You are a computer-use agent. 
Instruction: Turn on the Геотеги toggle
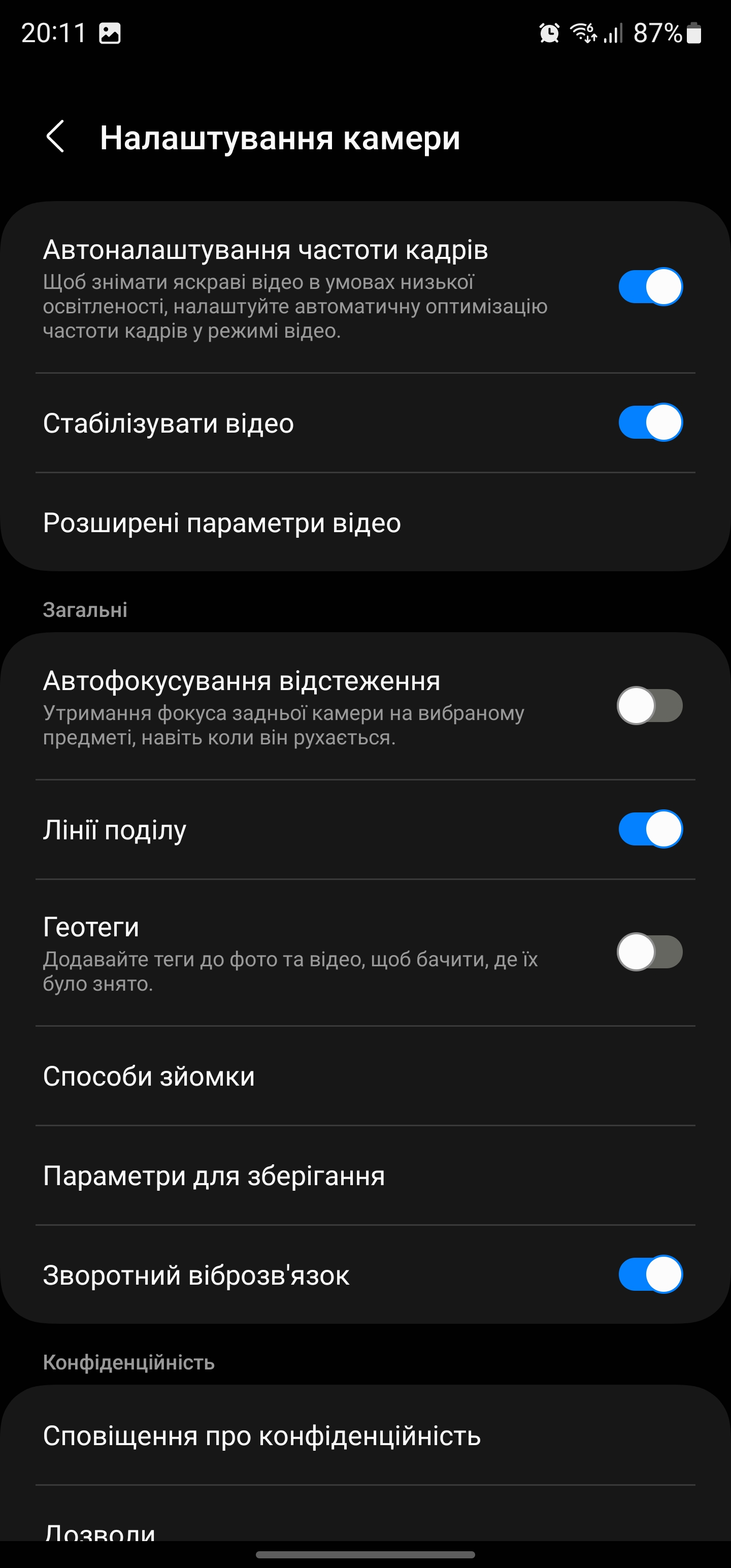[x=649, y=952]
